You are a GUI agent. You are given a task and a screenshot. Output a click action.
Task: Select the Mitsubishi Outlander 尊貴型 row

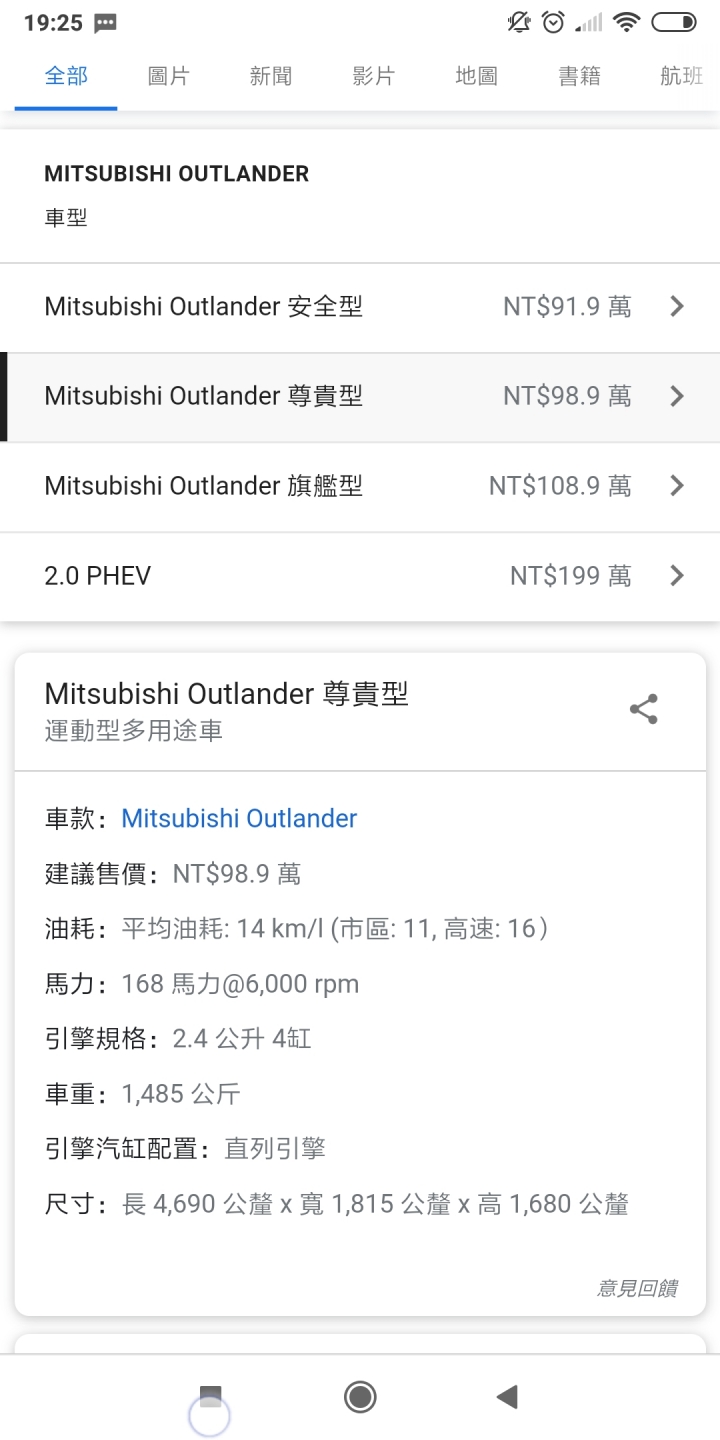click(360, 397)
